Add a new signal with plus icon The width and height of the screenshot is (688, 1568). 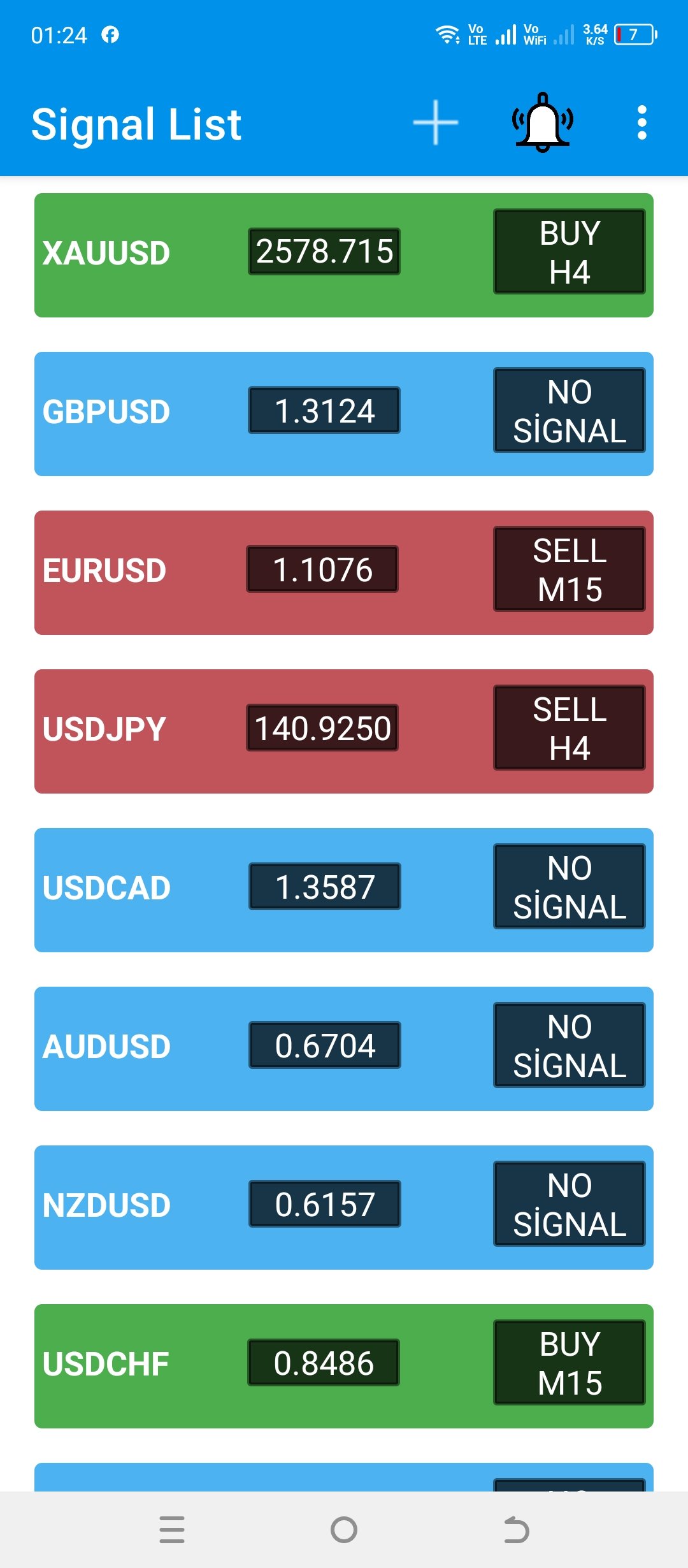pyautogui.click(x=436, y=122)
